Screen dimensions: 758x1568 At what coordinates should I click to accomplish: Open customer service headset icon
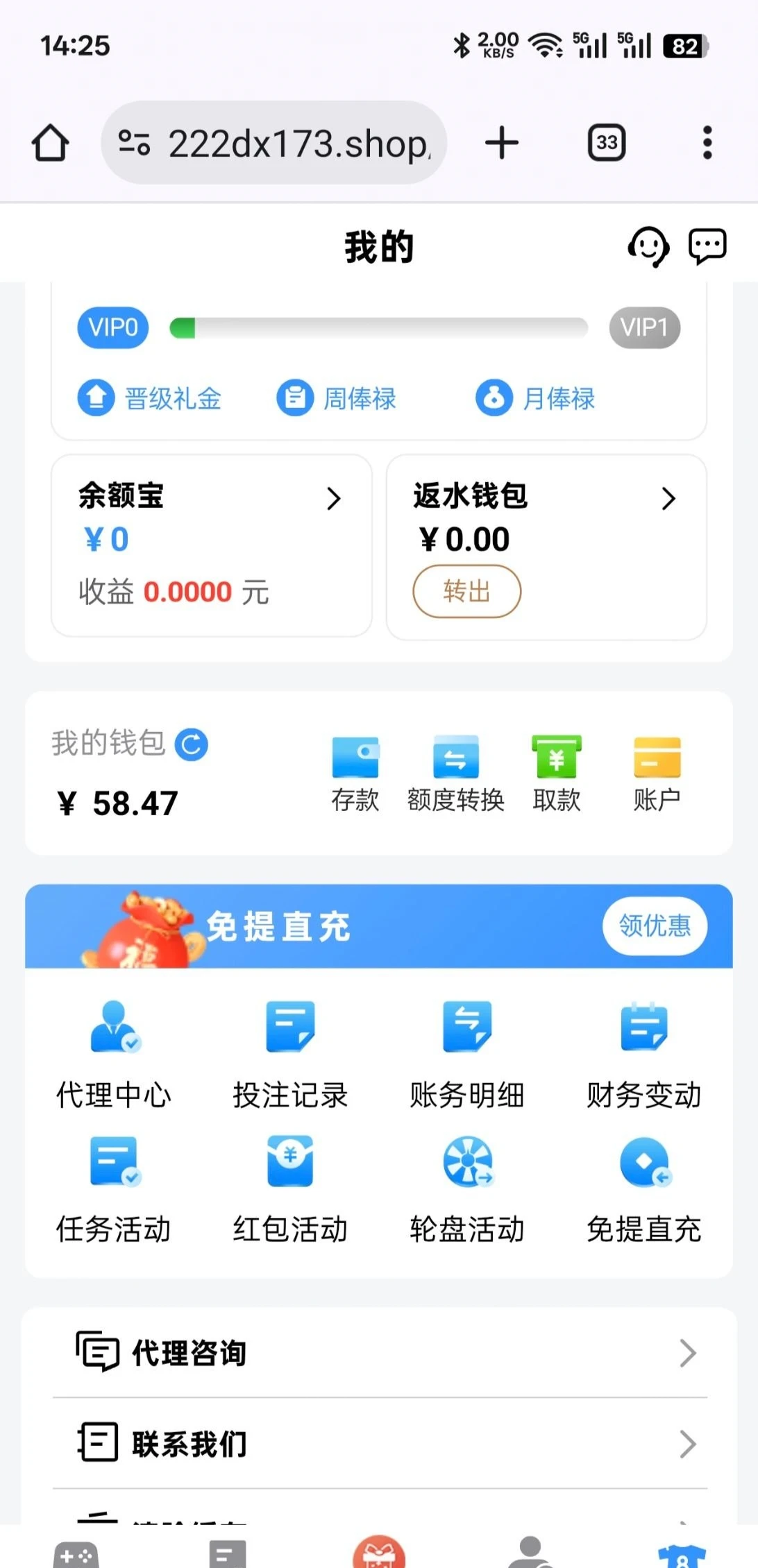[x=648, y=246]
